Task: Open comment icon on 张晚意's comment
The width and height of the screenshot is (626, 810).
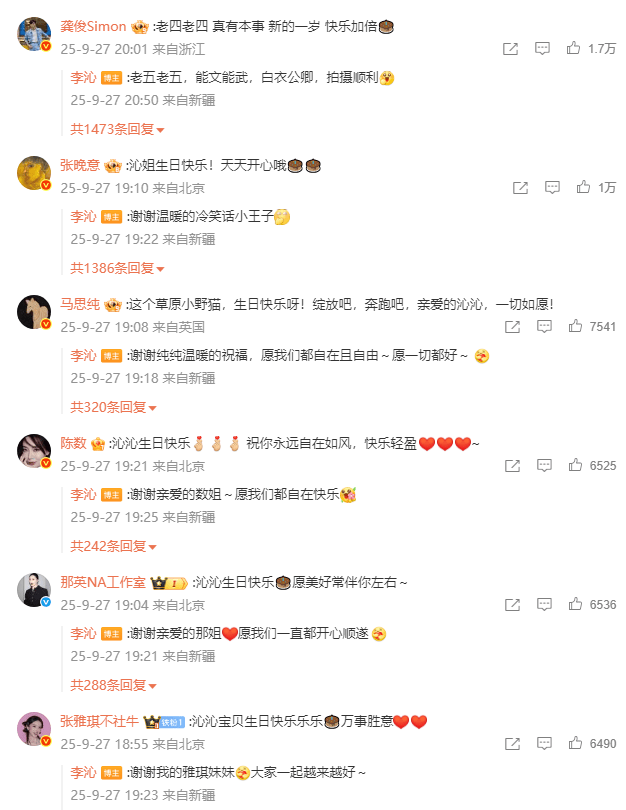Action: 551,187
